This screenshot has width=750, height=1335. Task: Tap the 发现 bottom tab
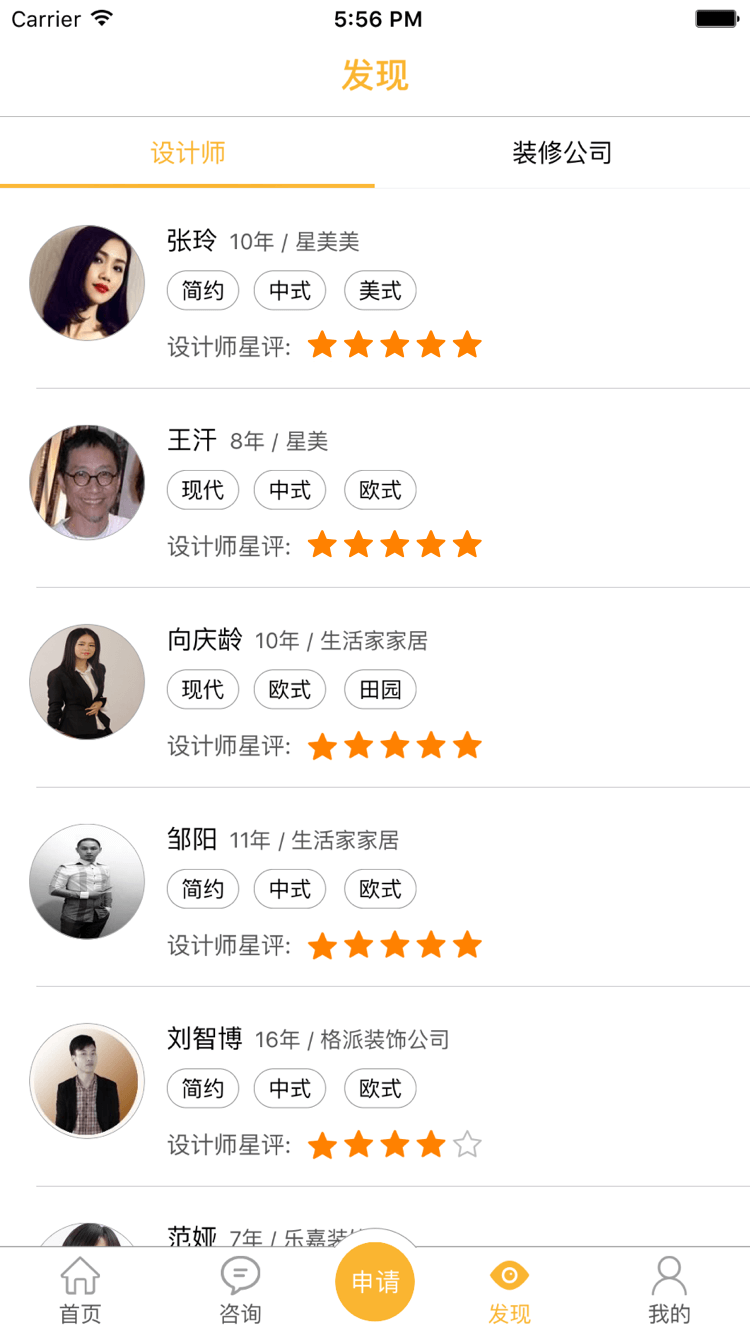click(x=510, y=1291)
